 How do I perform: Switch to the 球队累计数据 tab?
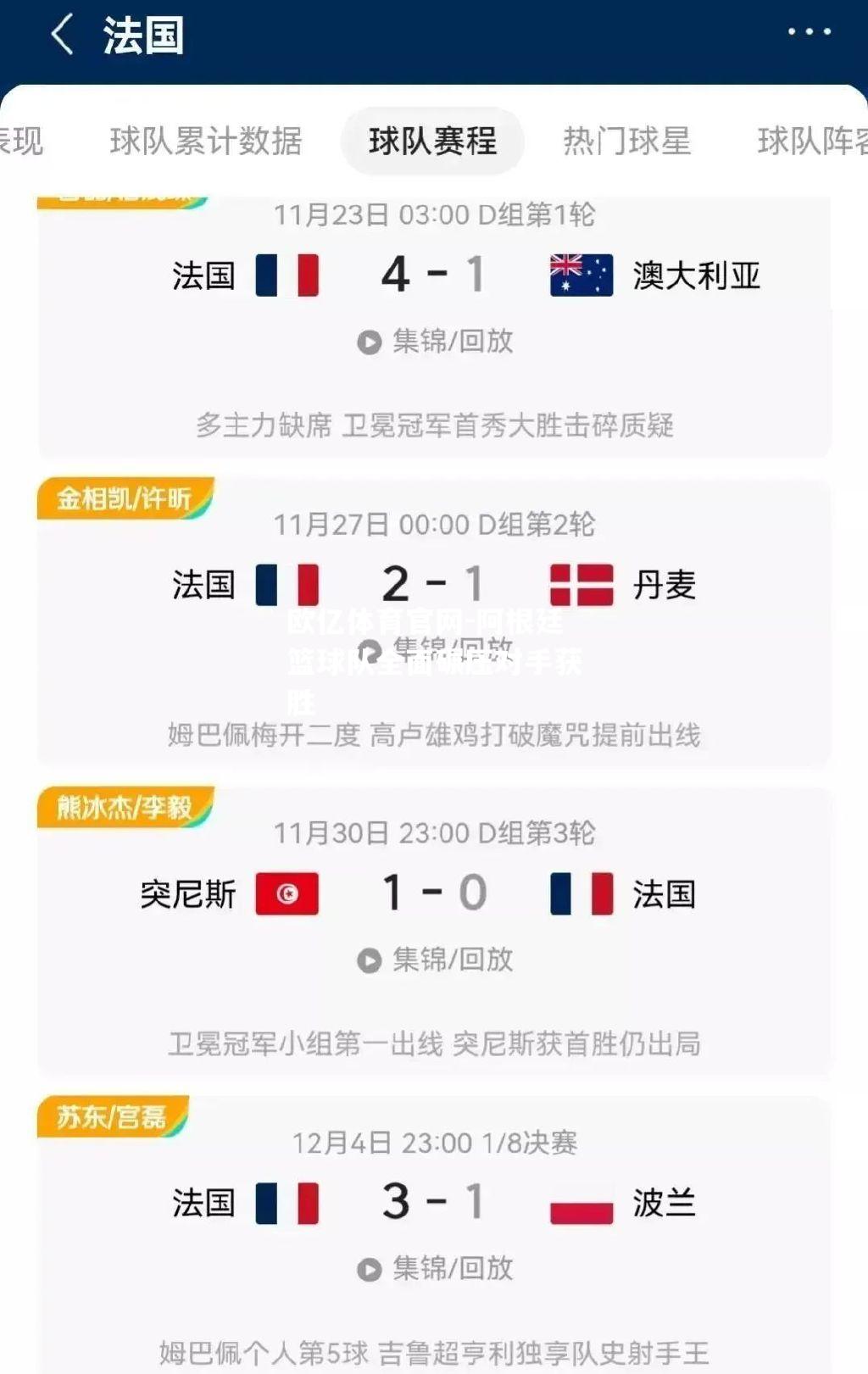206,141
